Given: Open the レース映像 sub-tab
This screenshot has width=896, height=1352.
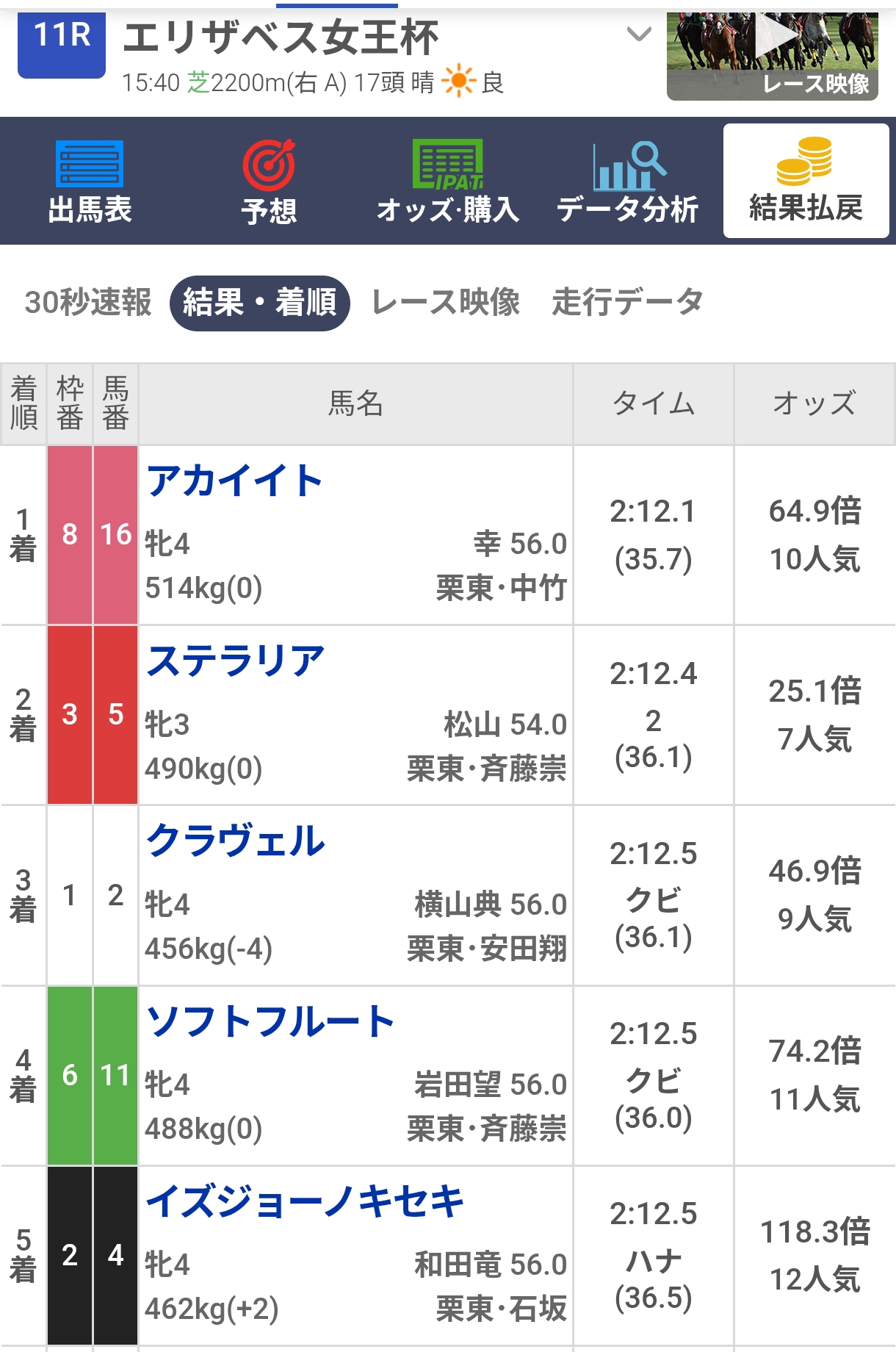Looking at the screenshot, I should point(446,302).
